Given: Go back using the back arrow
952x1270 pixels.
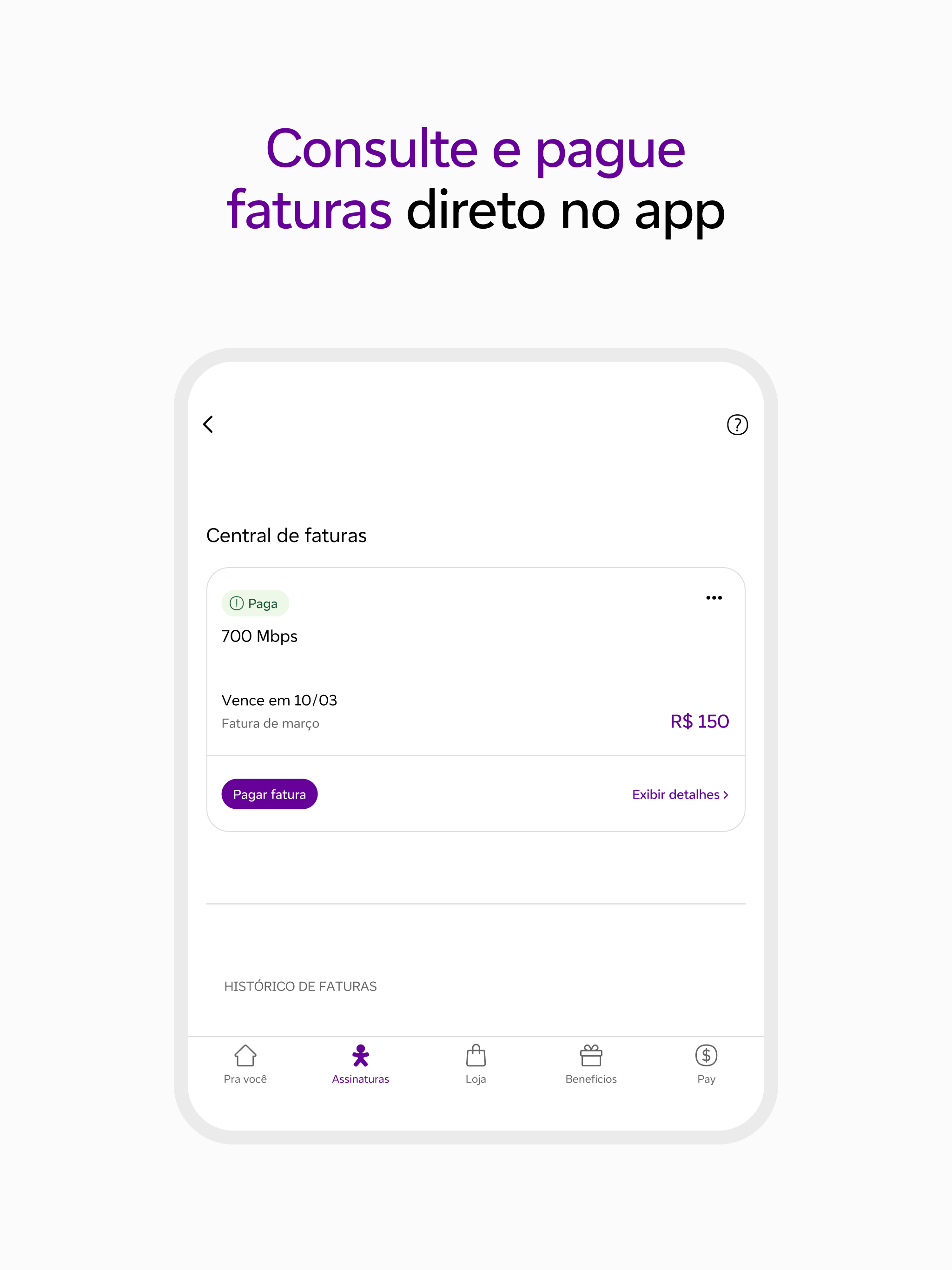Looking at the screenshot, I should tap(208, 425).
